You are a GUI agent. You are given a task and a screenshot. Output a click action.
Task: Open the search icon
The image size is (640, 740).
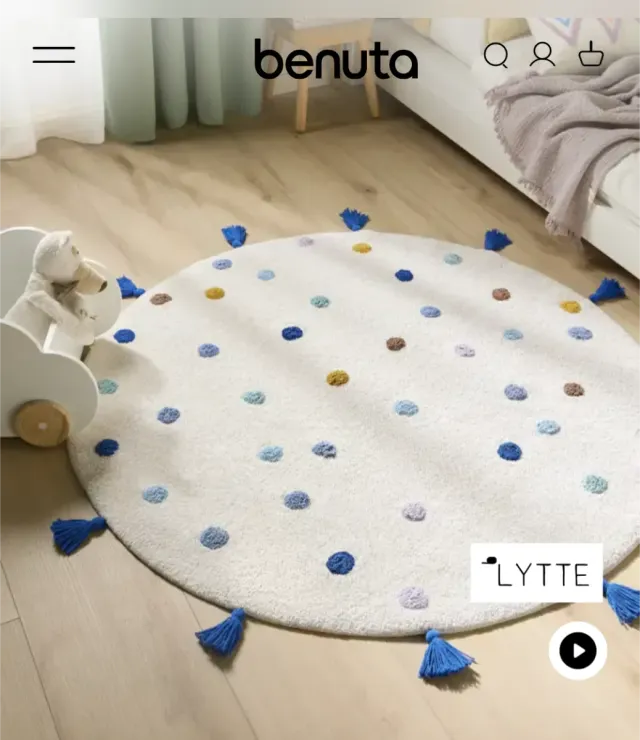click(496, 55)
